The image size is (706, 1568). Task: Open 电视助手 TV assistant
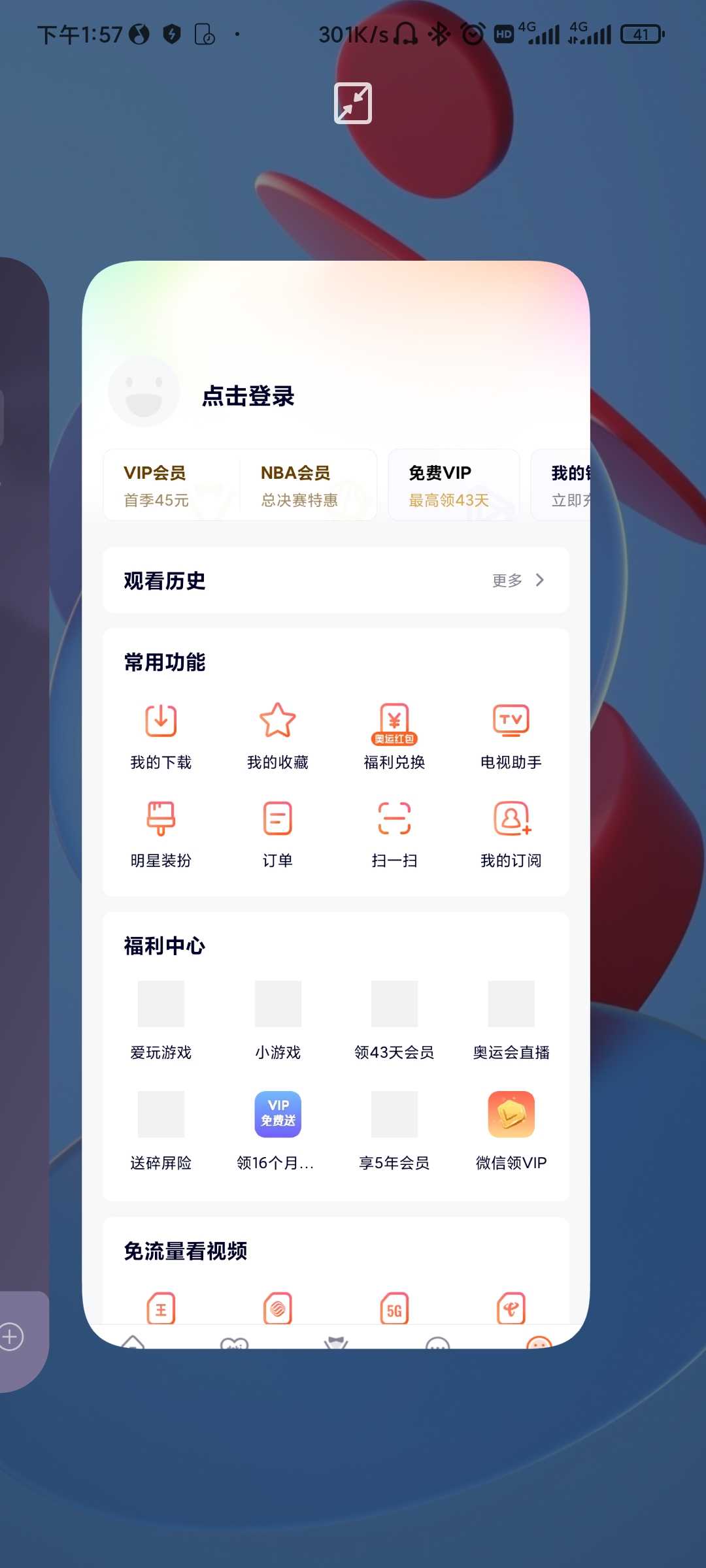[x=511, y=736]
